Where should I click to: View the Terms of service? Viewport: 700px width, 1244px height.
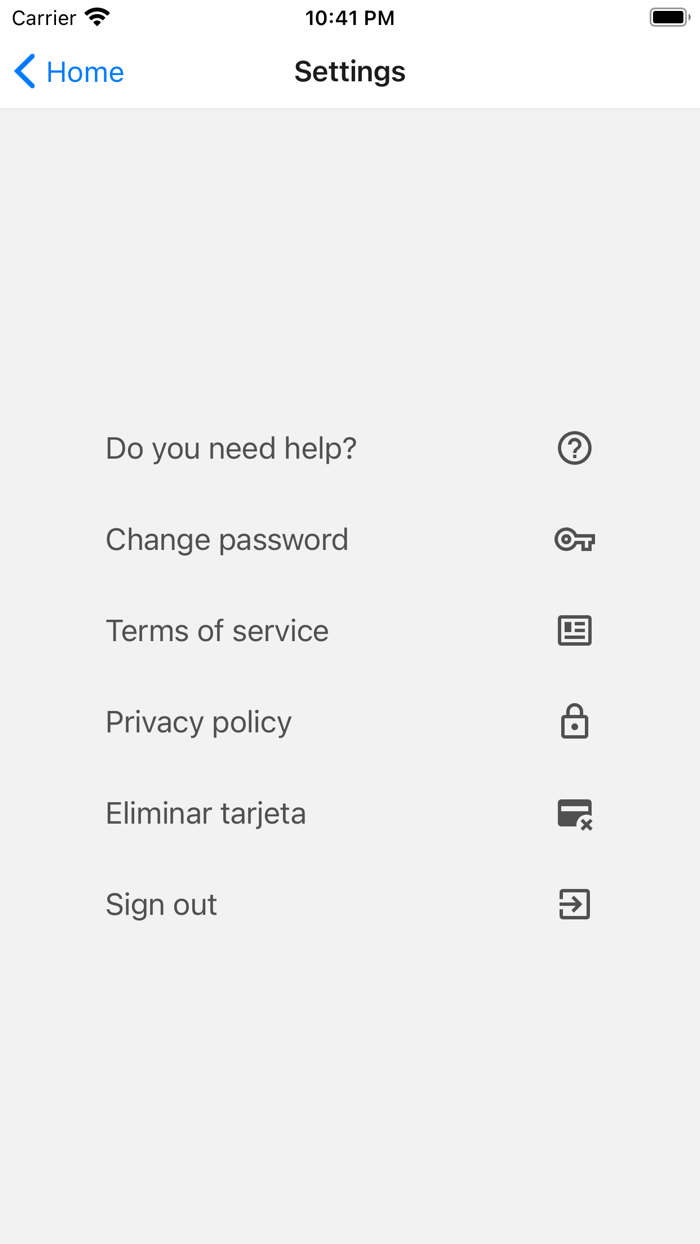tap(350, 631)
